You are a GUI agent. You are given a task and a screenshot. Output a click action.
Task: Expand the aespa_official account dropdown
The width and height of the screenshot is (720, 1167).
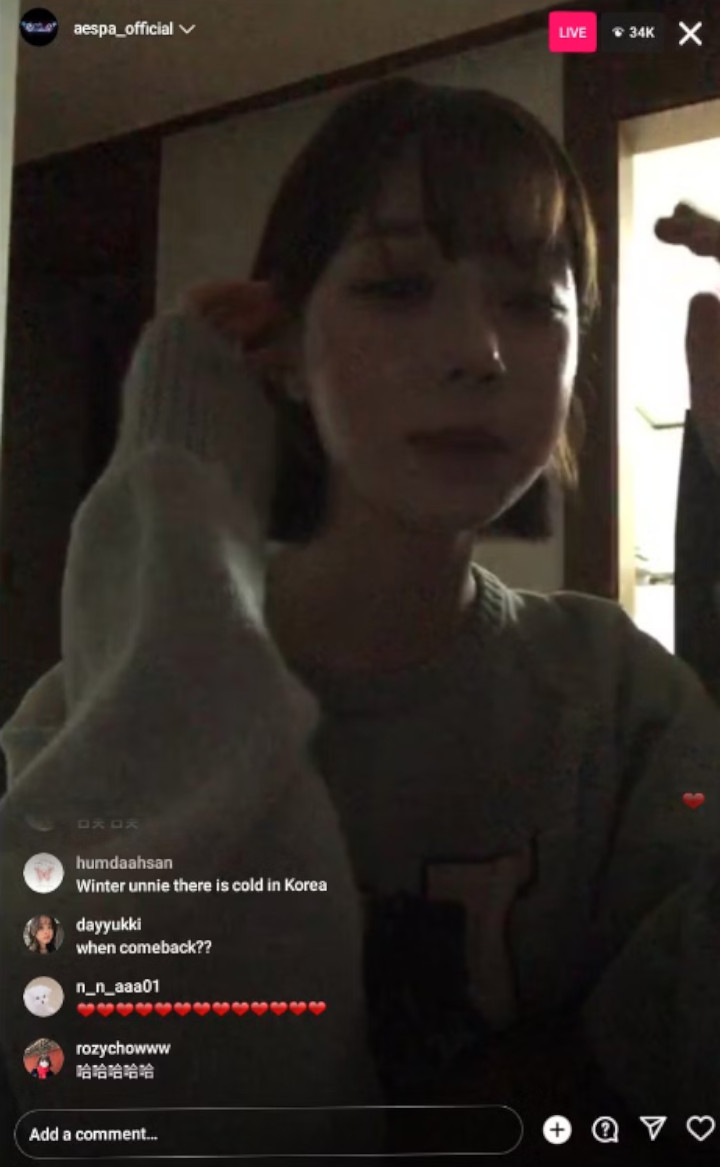pos(186,29)
